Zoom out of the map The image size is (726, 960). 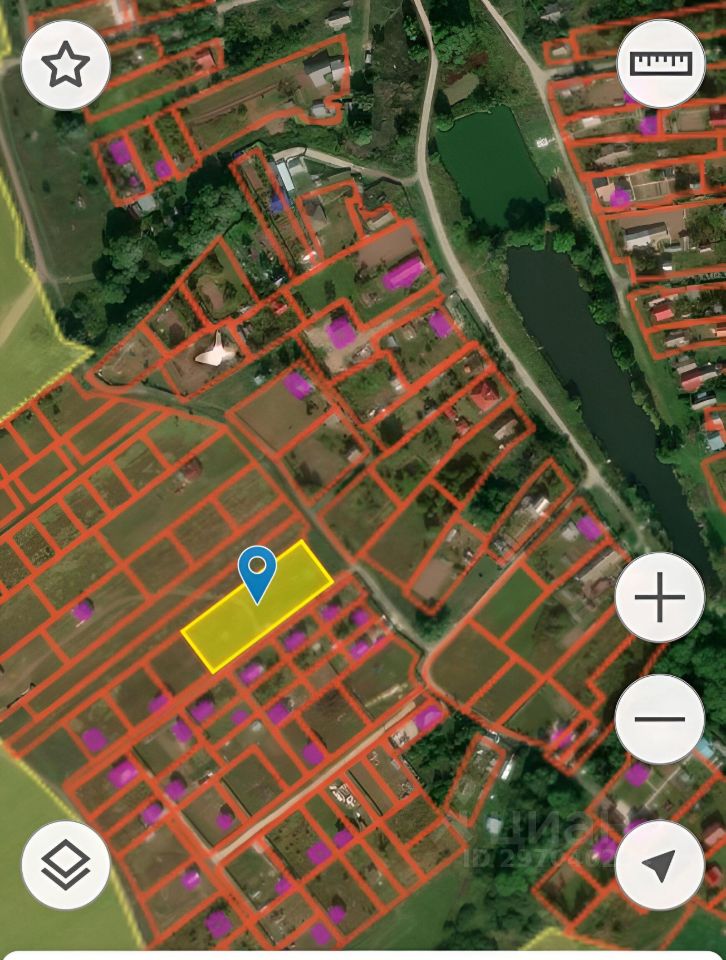click(x=660, y=719)
